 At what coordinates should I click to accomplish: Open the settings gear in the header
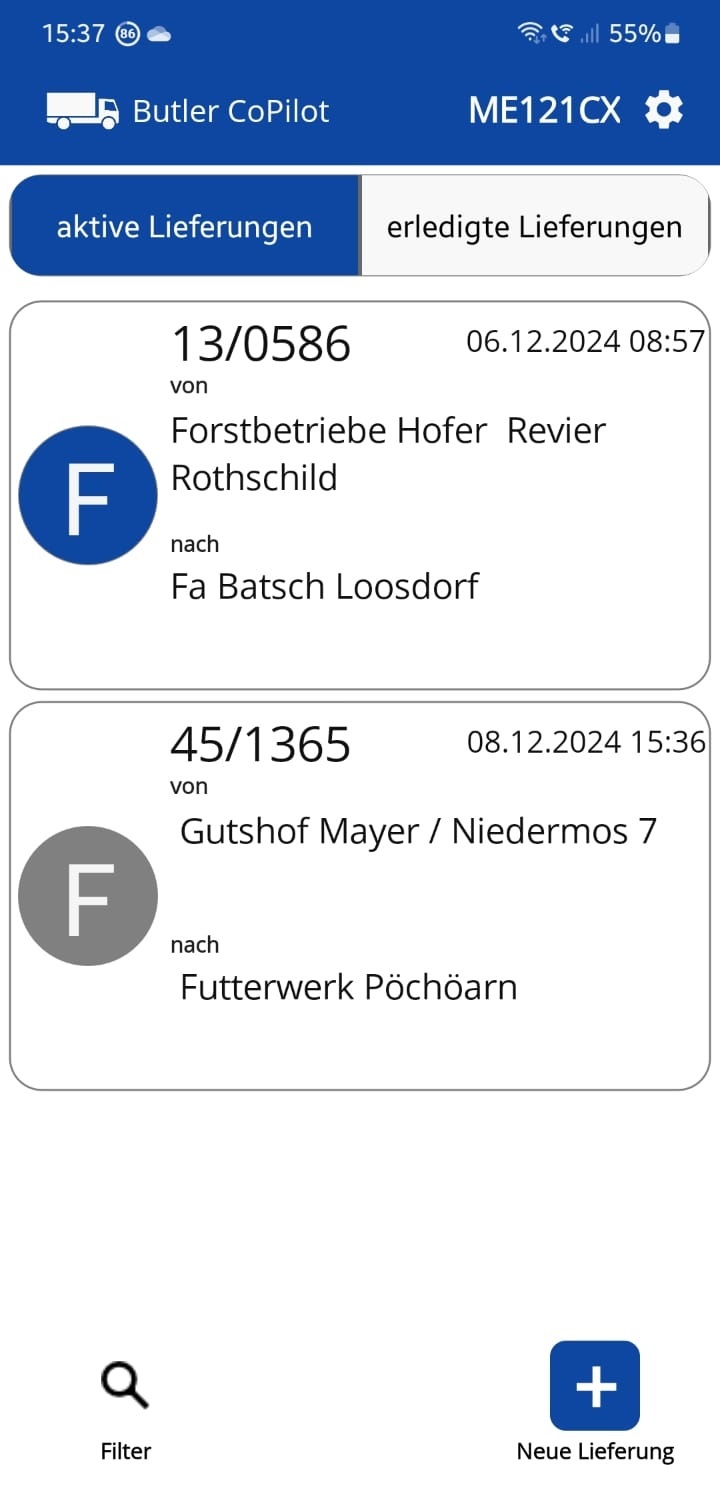(x=663, y=110)
